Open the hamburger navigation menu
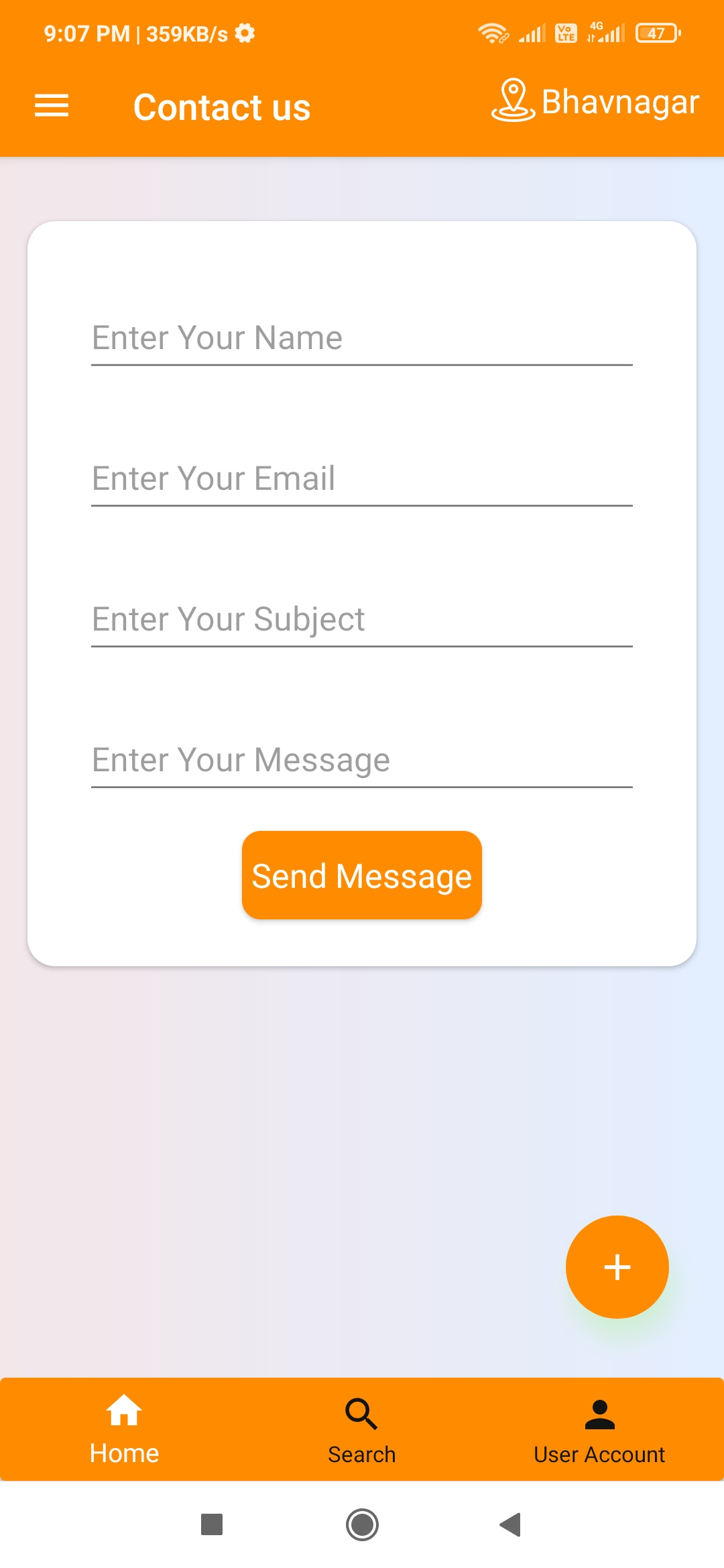This screenshot has height=1568, width=724. tap(50, 105)
